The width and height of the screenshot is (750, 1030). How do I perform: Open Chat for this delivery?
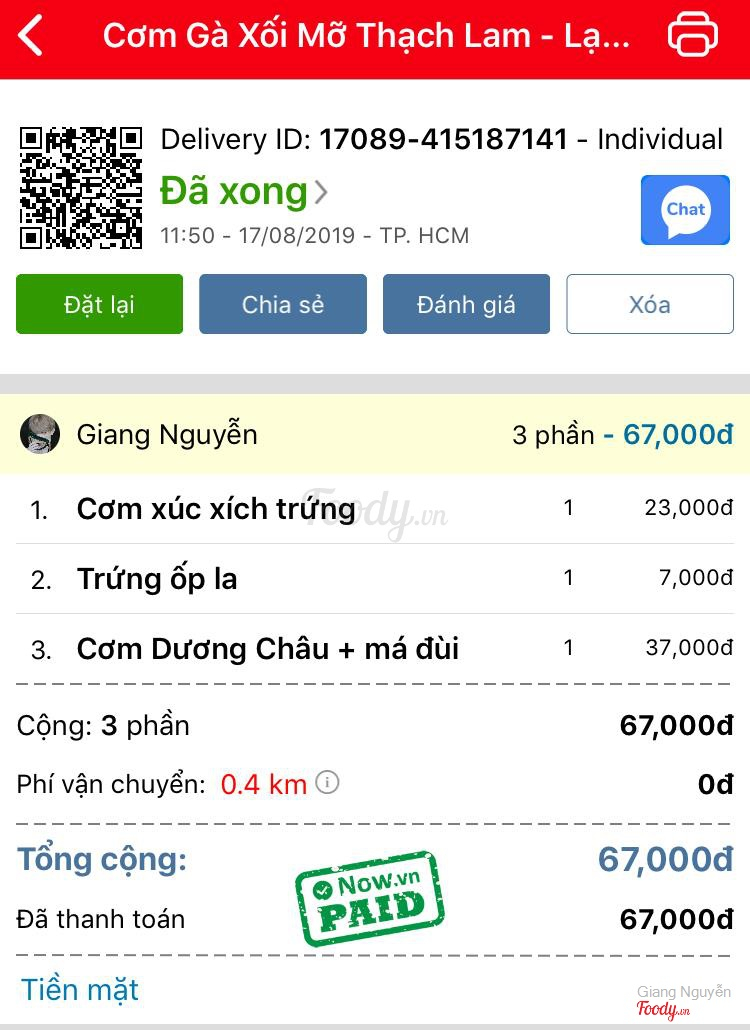(685, 210)
